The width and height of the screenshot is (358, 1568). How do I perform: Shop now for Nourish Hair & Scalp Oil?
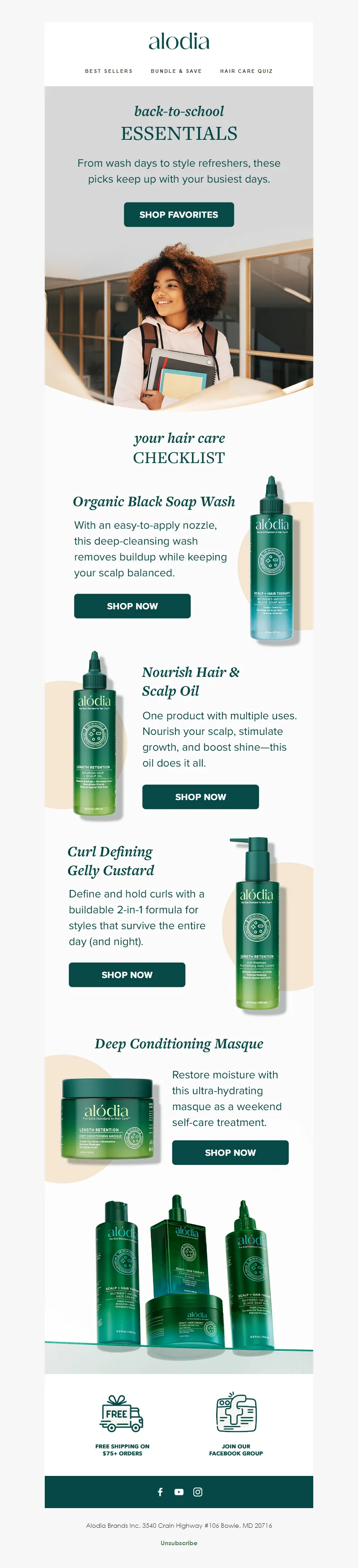pos(200,797)
